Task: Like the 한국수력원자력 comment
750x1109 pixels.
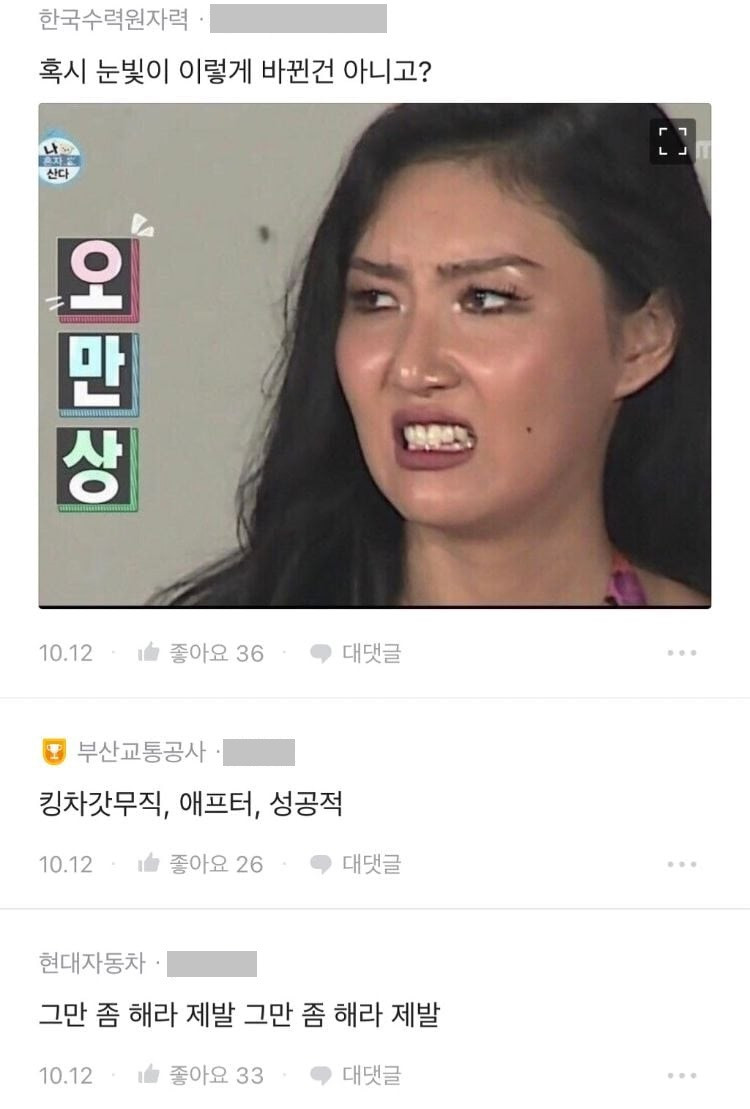Action: [200, 653]
